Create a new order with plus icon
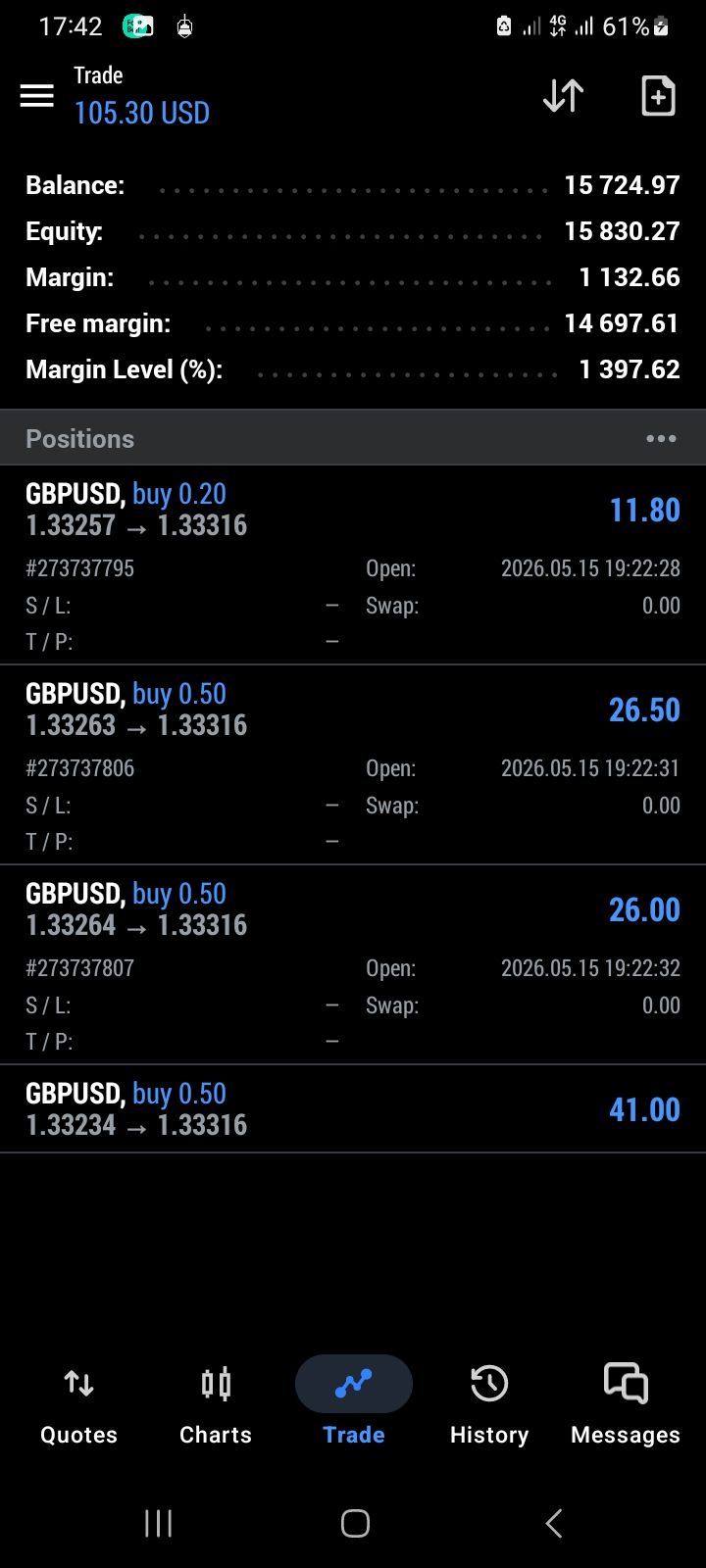The width and height of the screenshot is (706, 1568). pos(658,95)
